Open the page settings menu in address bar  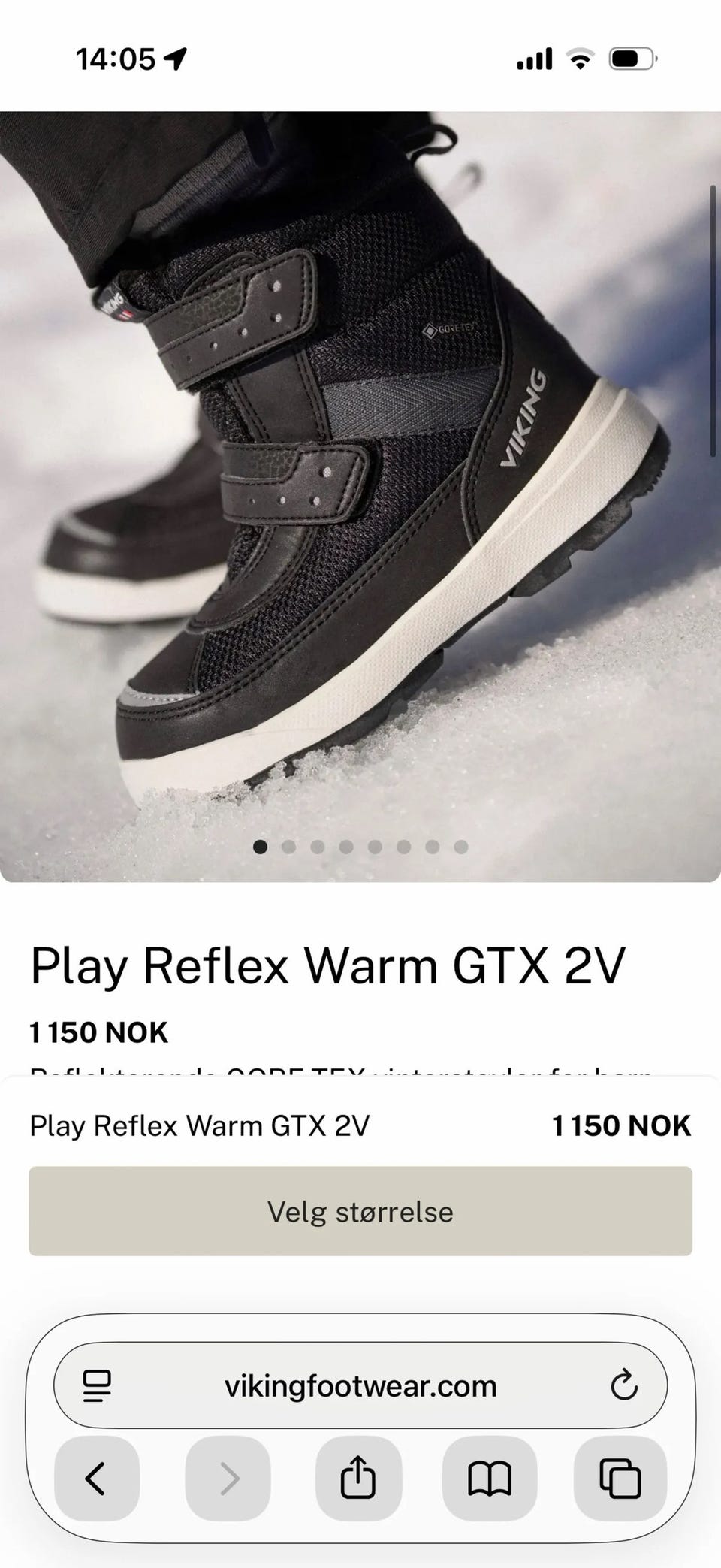(x=97, y=1386)
